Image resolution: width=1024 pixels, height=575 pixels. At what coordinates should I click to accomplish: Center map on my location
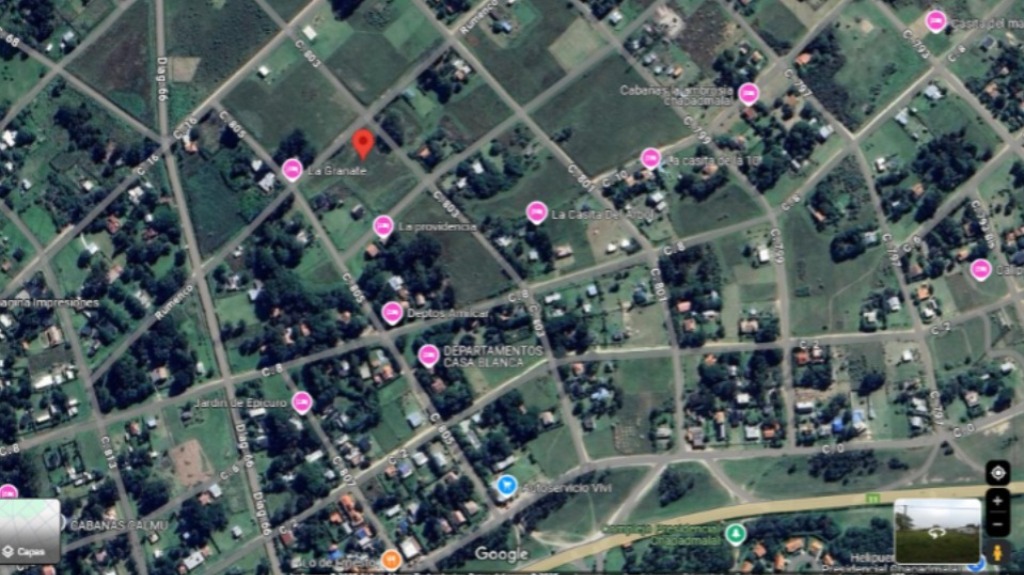coord(997,473)
